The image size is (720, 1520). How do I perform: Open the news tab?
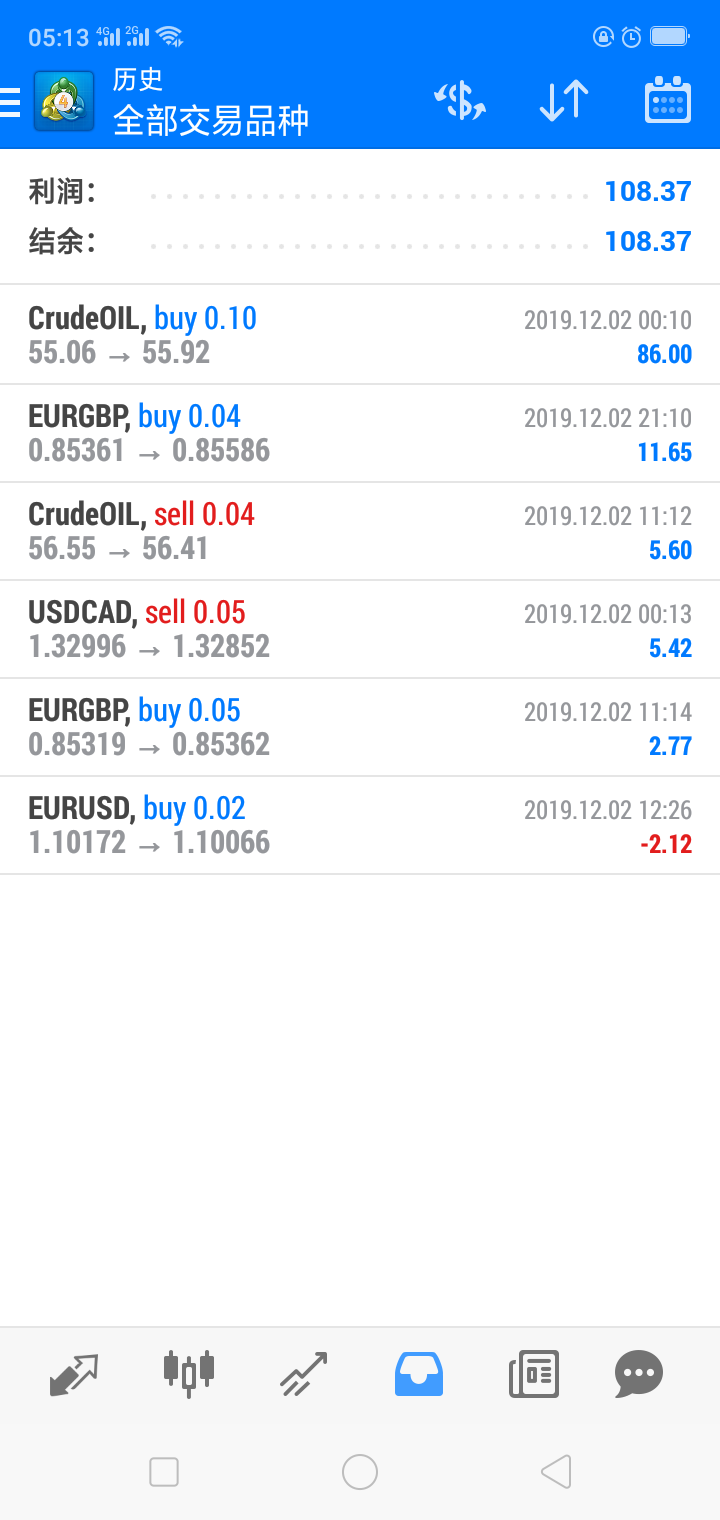[533, 1373]
